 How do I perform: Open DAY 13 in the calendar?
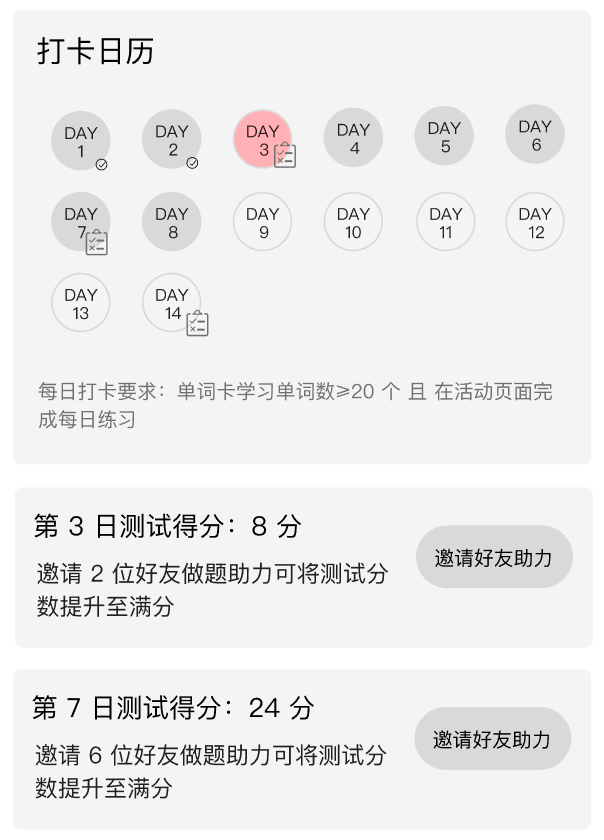pos(81,303)
